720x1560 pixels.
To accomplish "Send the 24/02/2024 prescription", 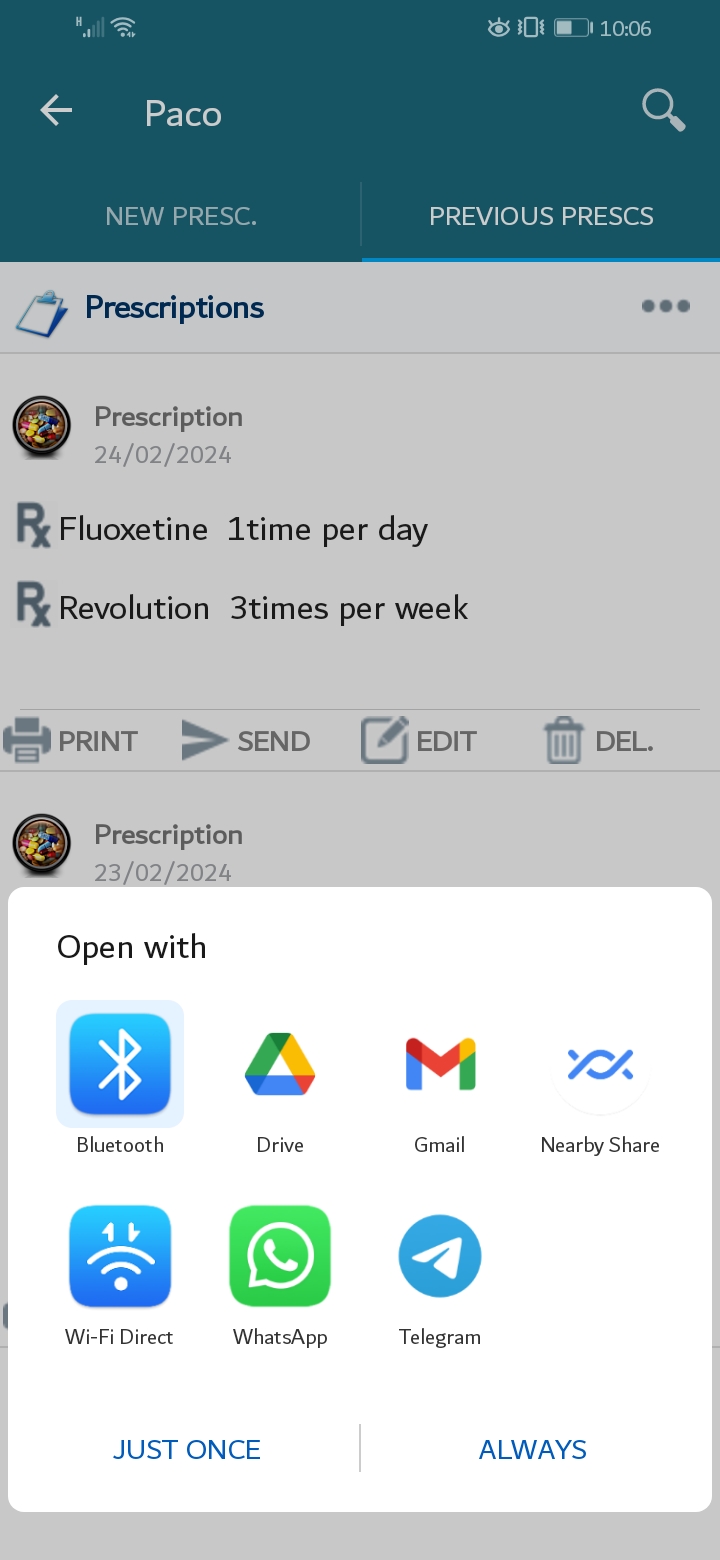I will (x=247, y=741).
